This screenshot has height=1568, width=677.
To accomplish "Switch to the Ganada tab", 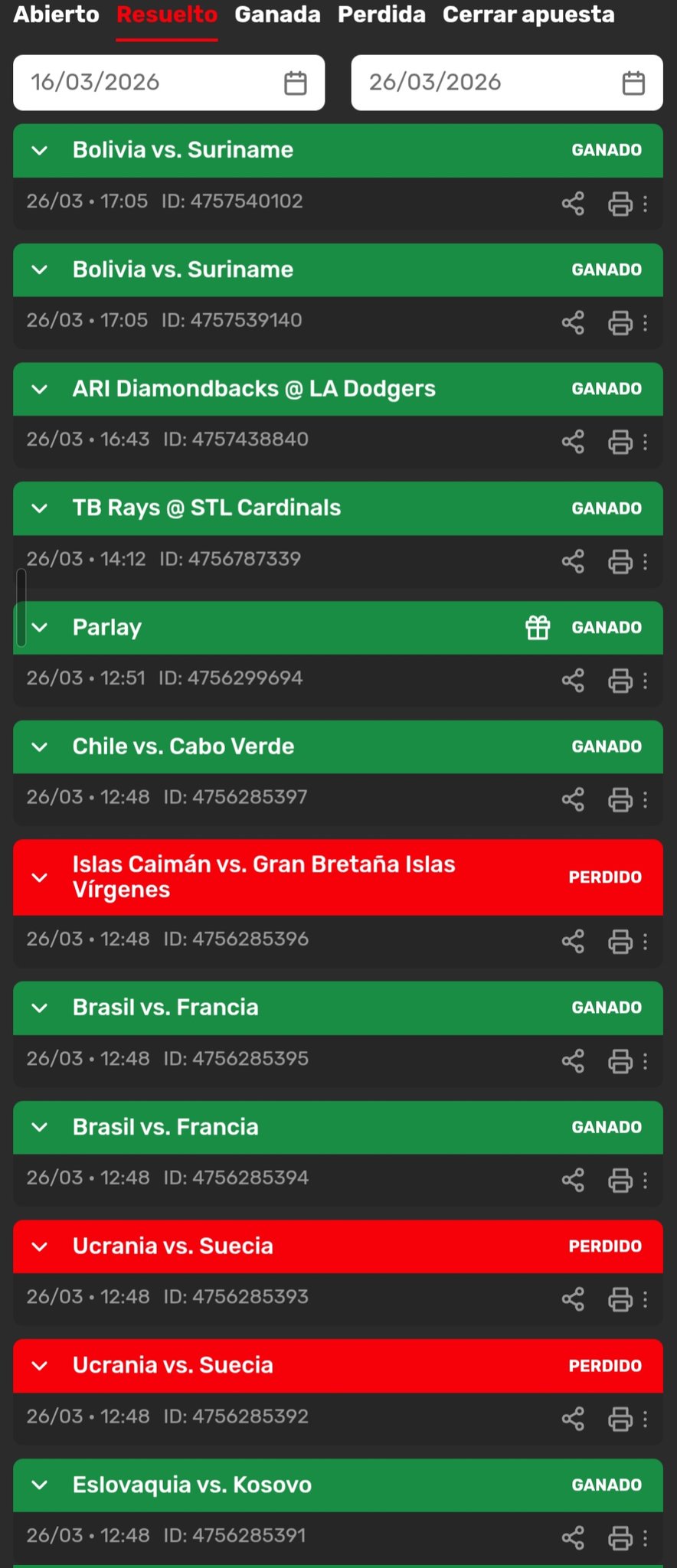I will 277,15.
